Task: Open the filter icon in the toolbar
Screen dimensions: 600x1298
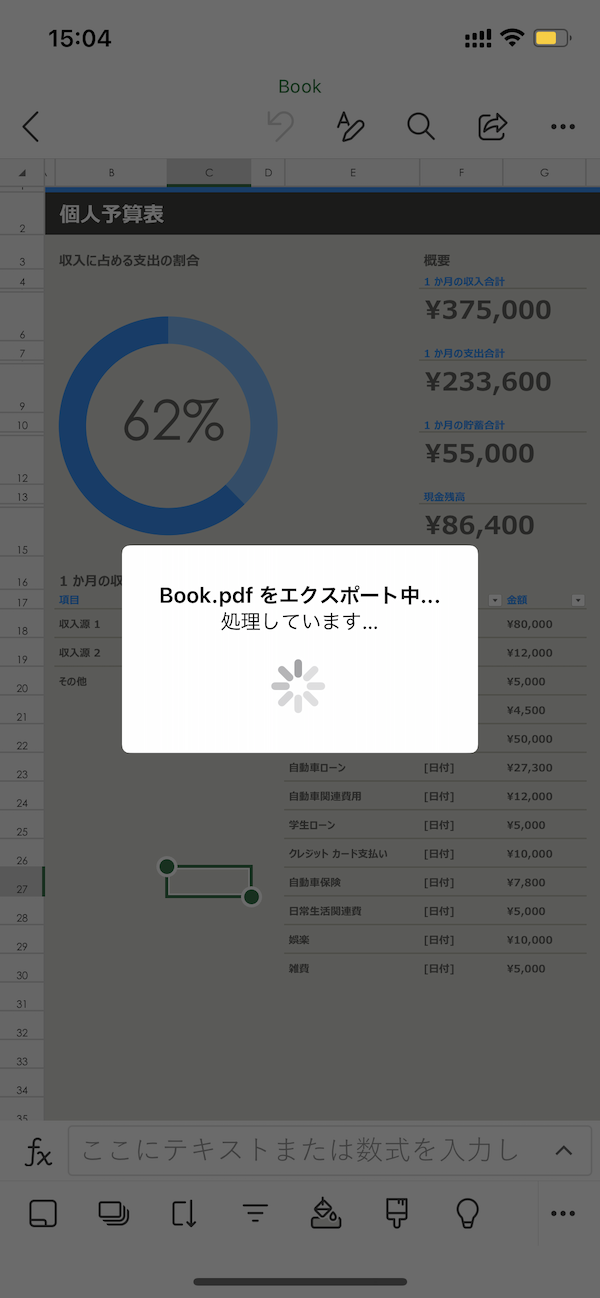Action: pyautogui.click(x=256, y=1213)
